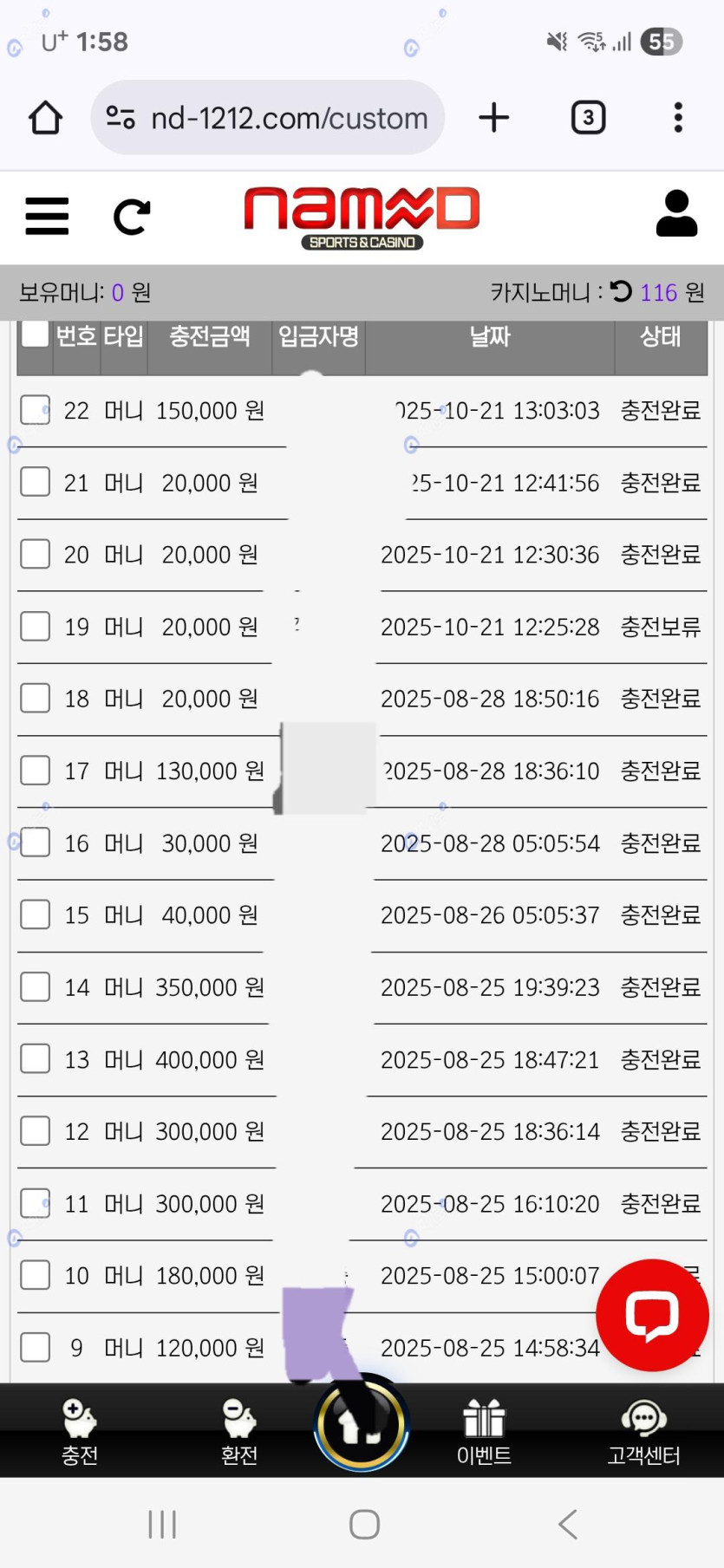Show the open browser tabs

point(588,118)
